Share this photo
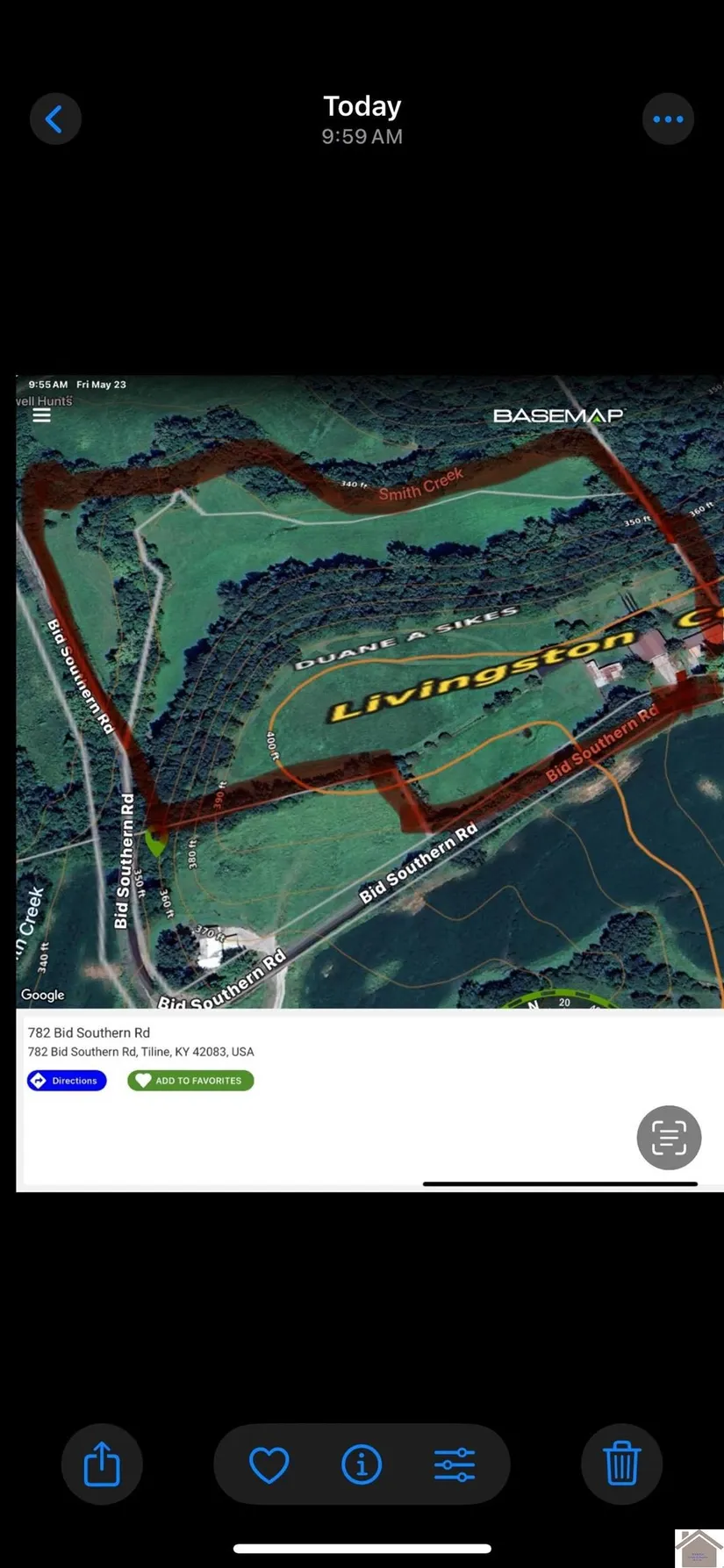Image resolution: width=724 pixels, height=1568 pixels. coord(102,1464)
